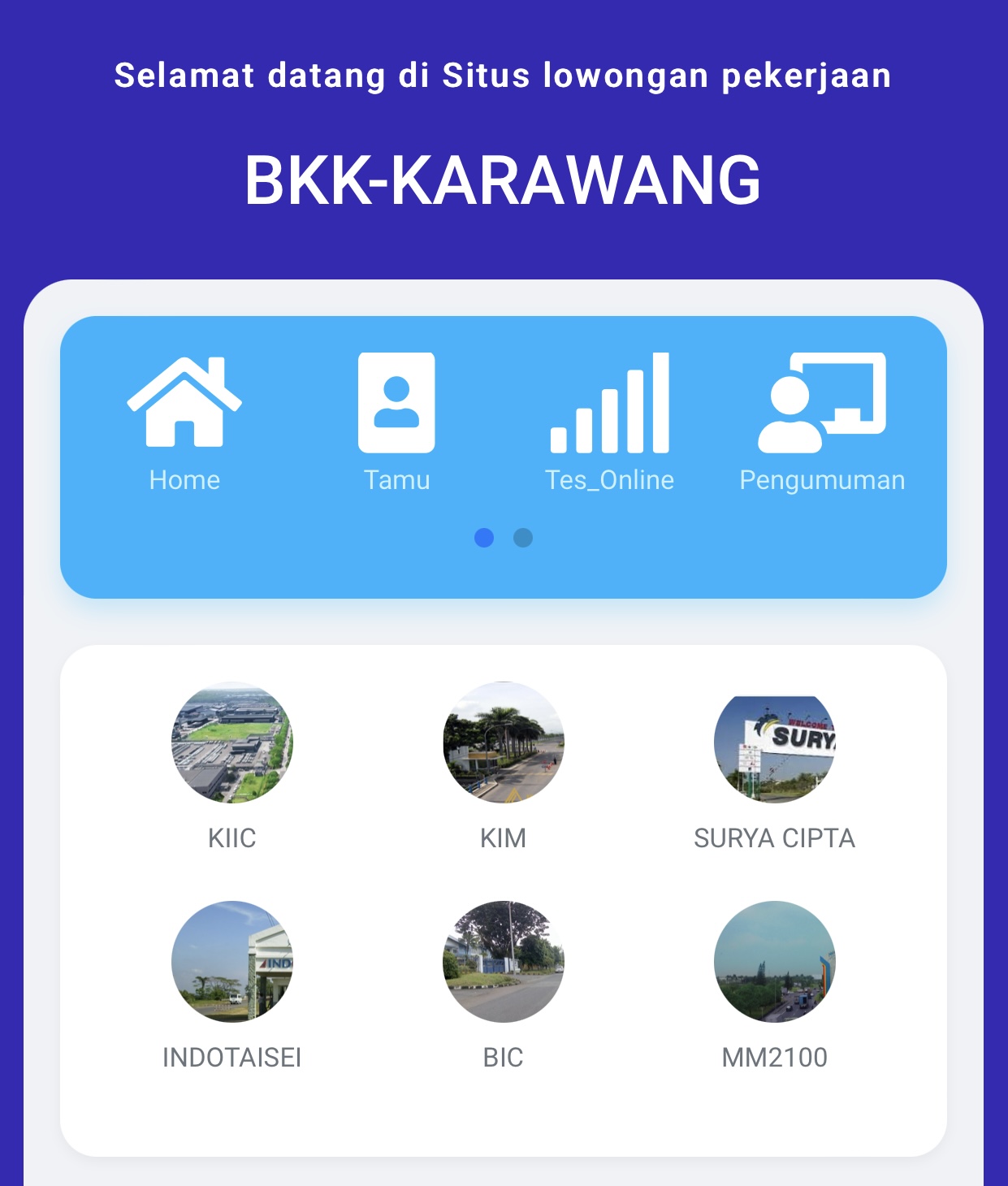Click the Tes_Online label text
This screenshot has height=1186, width=1008.
point(611,480)
